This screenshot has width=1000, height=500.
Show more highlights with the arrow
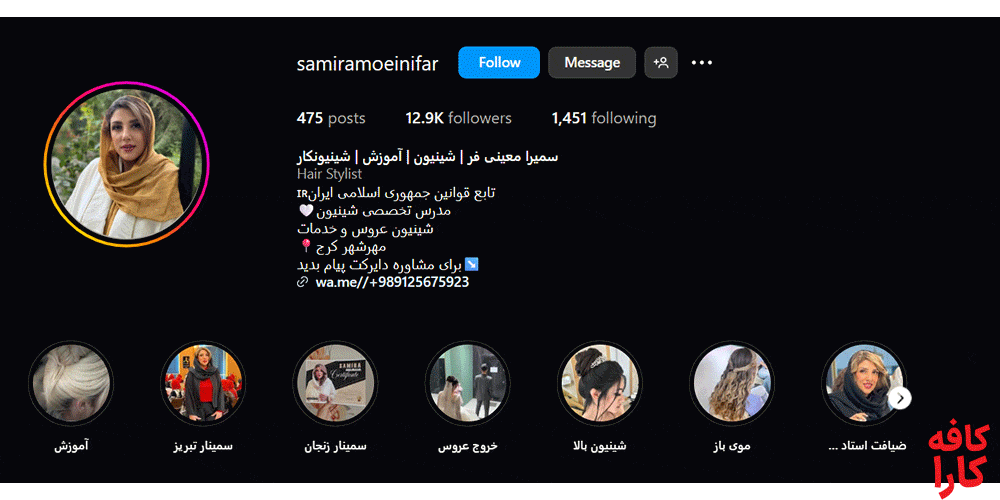coord(900,398)
